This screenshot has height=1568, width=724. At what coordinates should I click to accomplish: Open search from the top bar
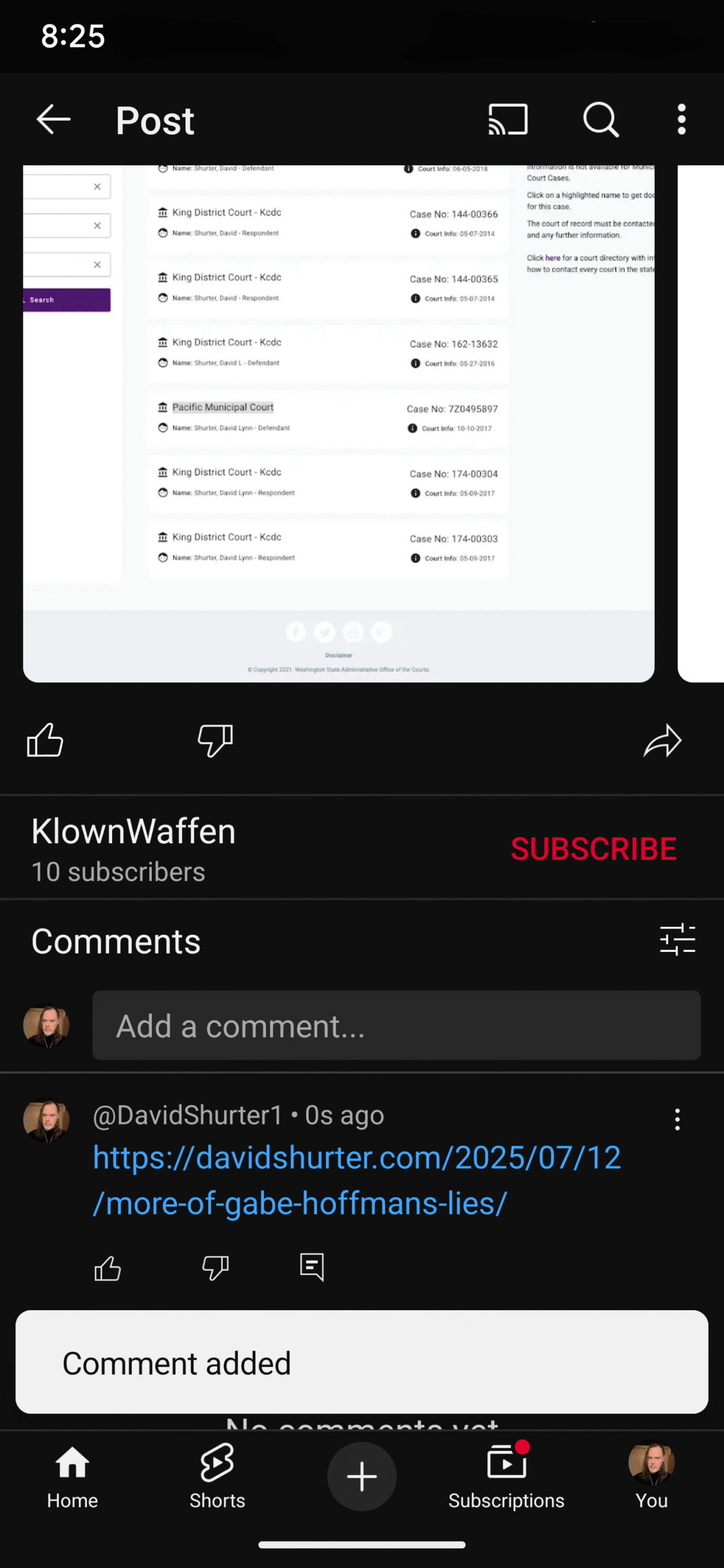click(601, 119)
